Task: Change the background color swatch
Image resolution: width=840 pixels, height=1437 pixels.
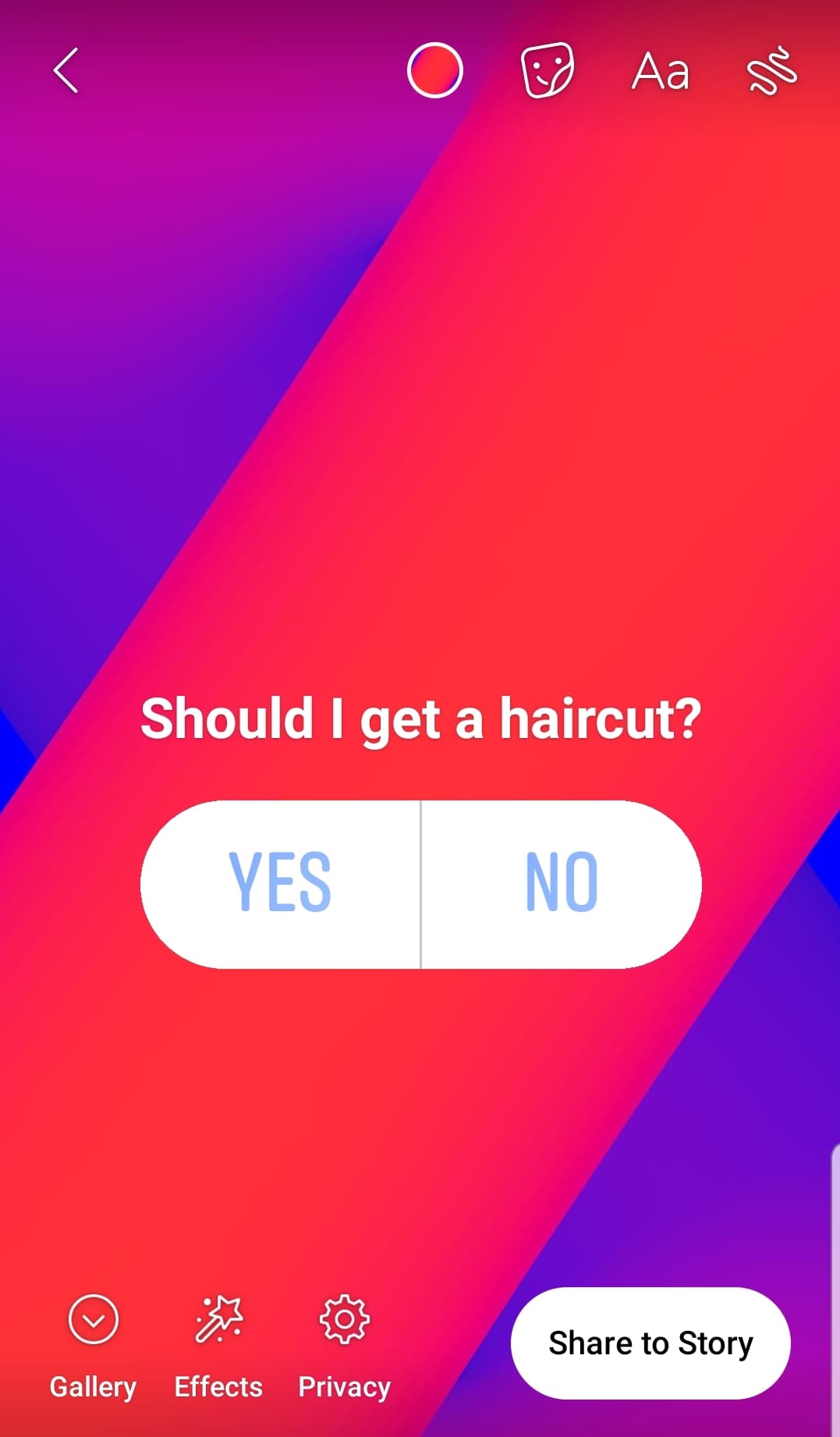Action: coord(435,71)
